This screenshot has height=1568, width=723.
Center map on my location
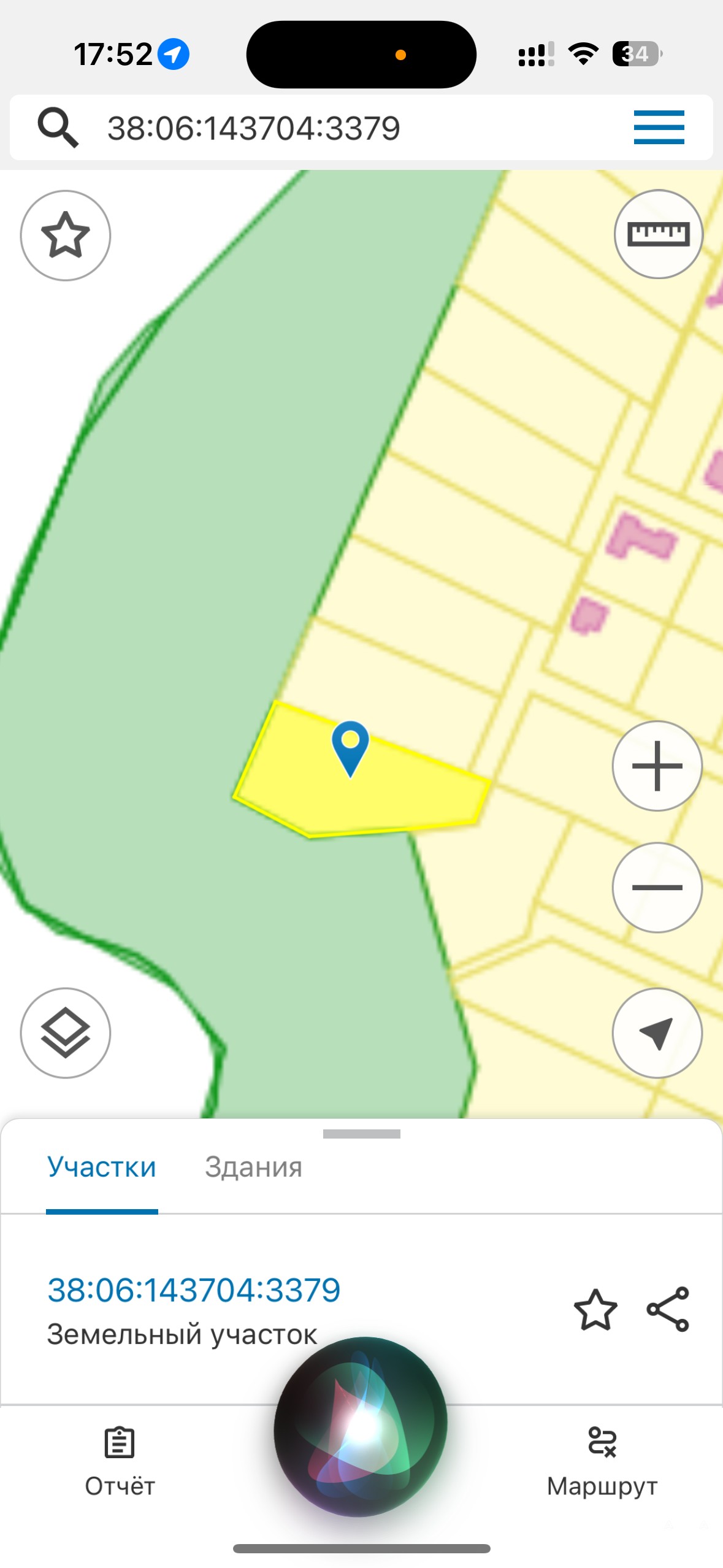(657, 1033)
